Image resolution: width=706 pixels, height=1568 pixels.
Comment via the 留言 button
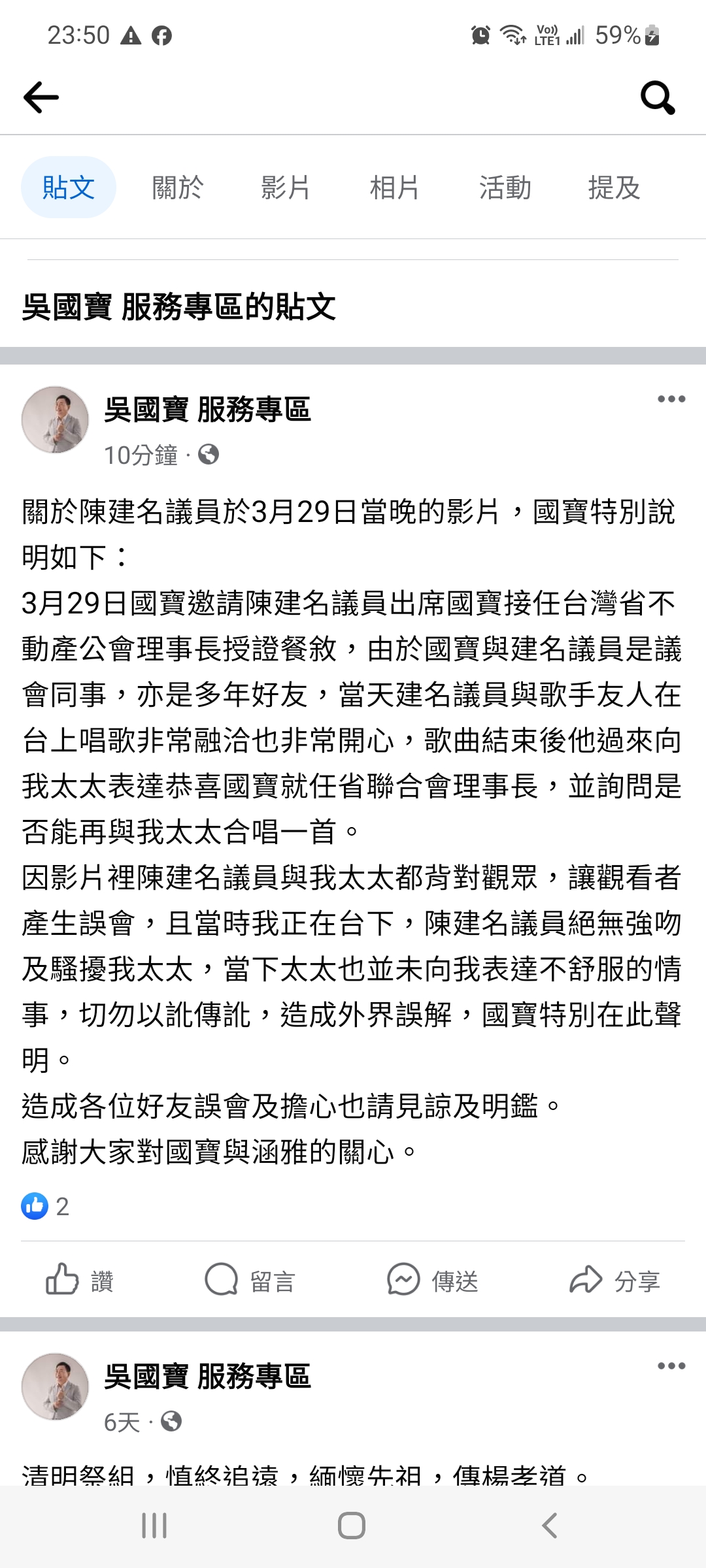250,1281
